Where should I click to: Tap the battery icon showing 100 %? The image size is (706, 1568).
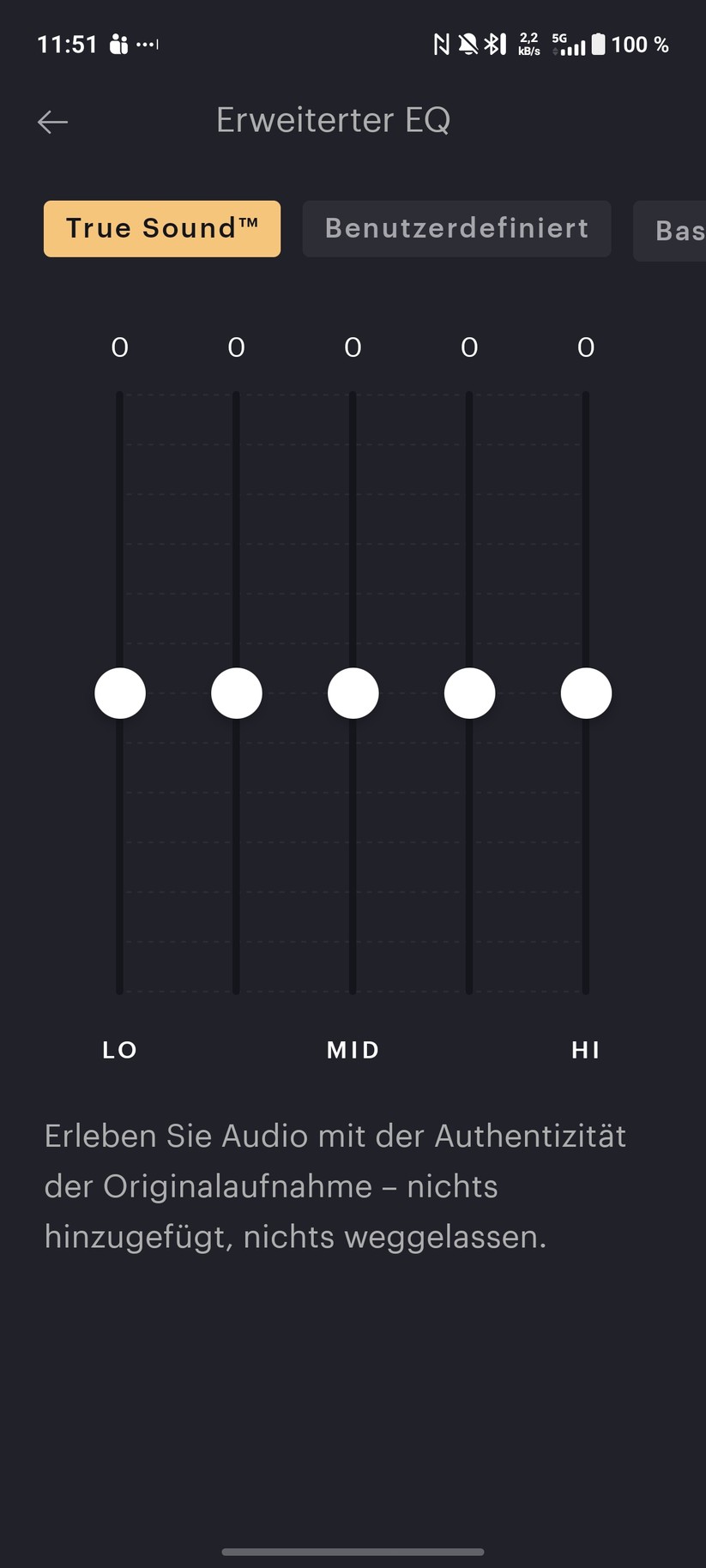(x=598, y=43)
